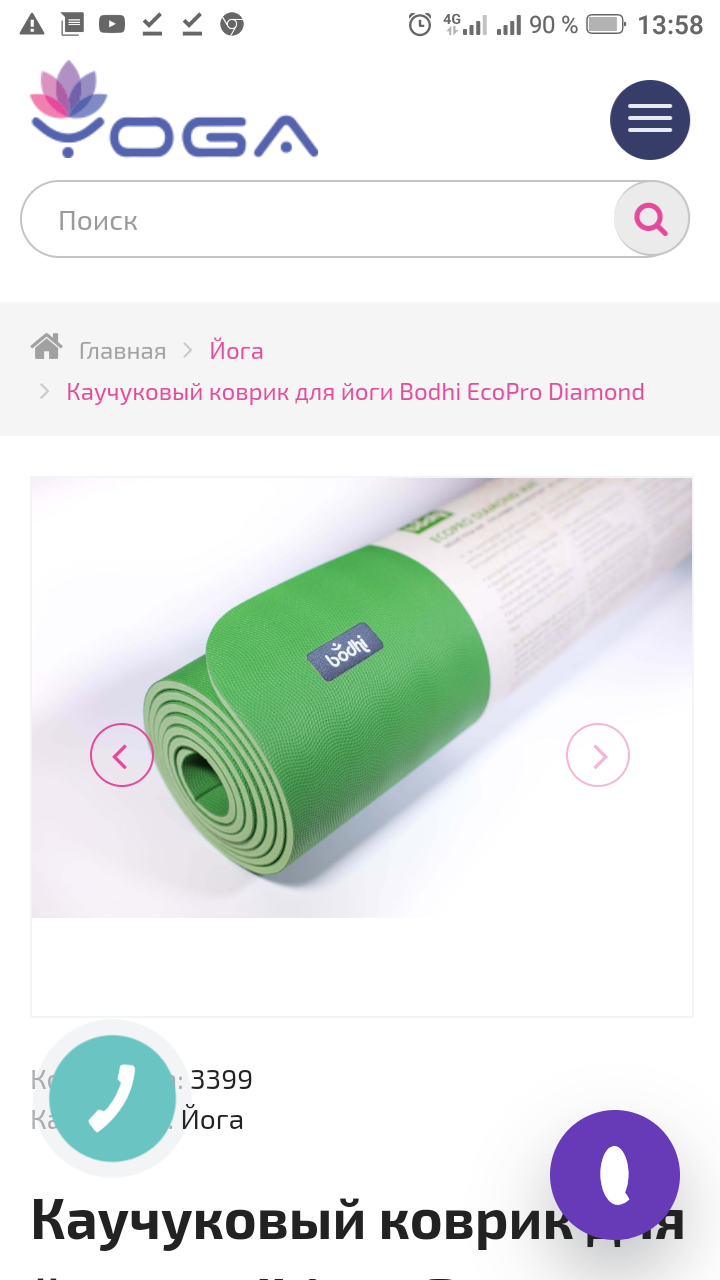
Task: Tap the teal phone call button
Action: [112, 1098]
